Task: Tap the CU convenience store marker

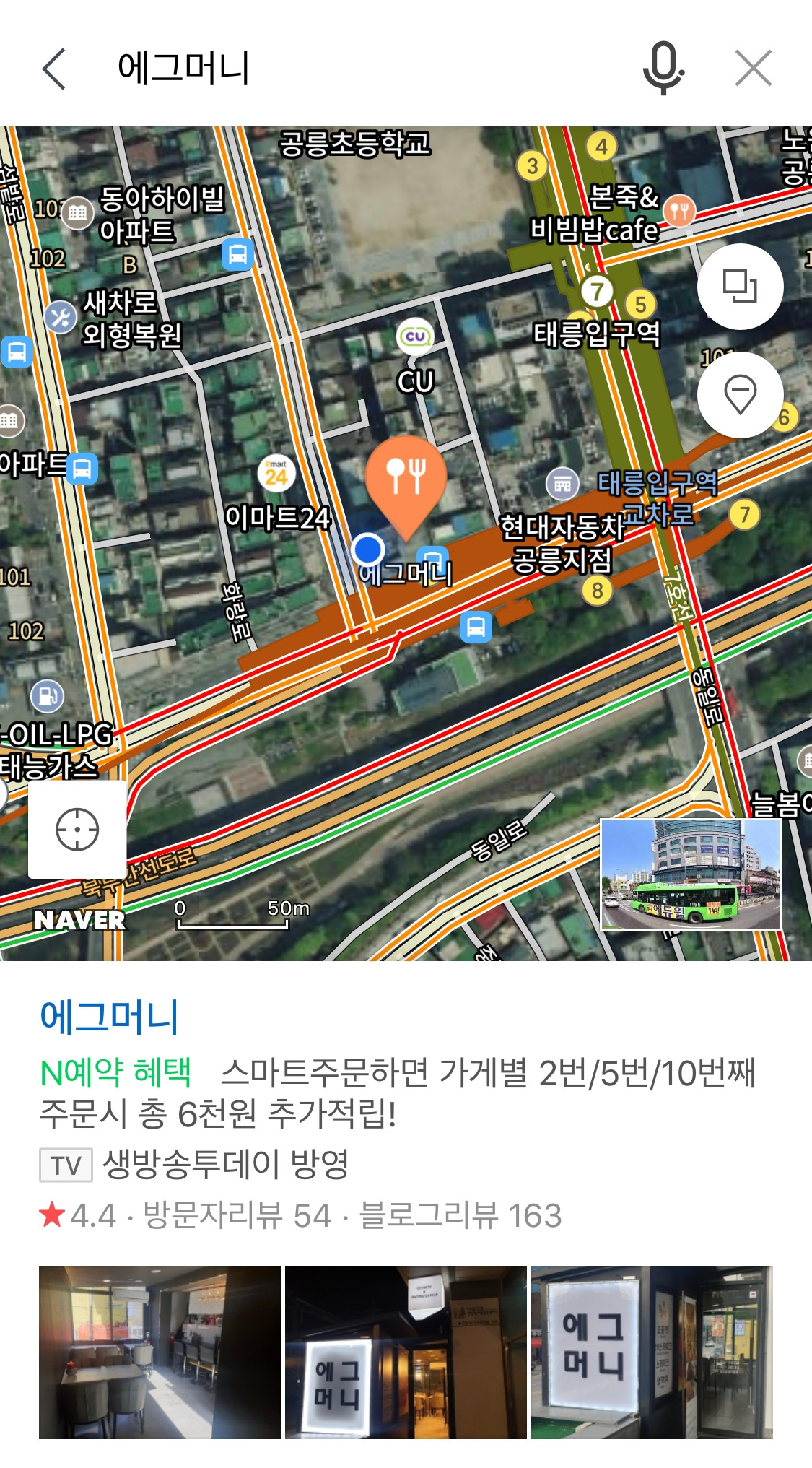Action: 415,336
